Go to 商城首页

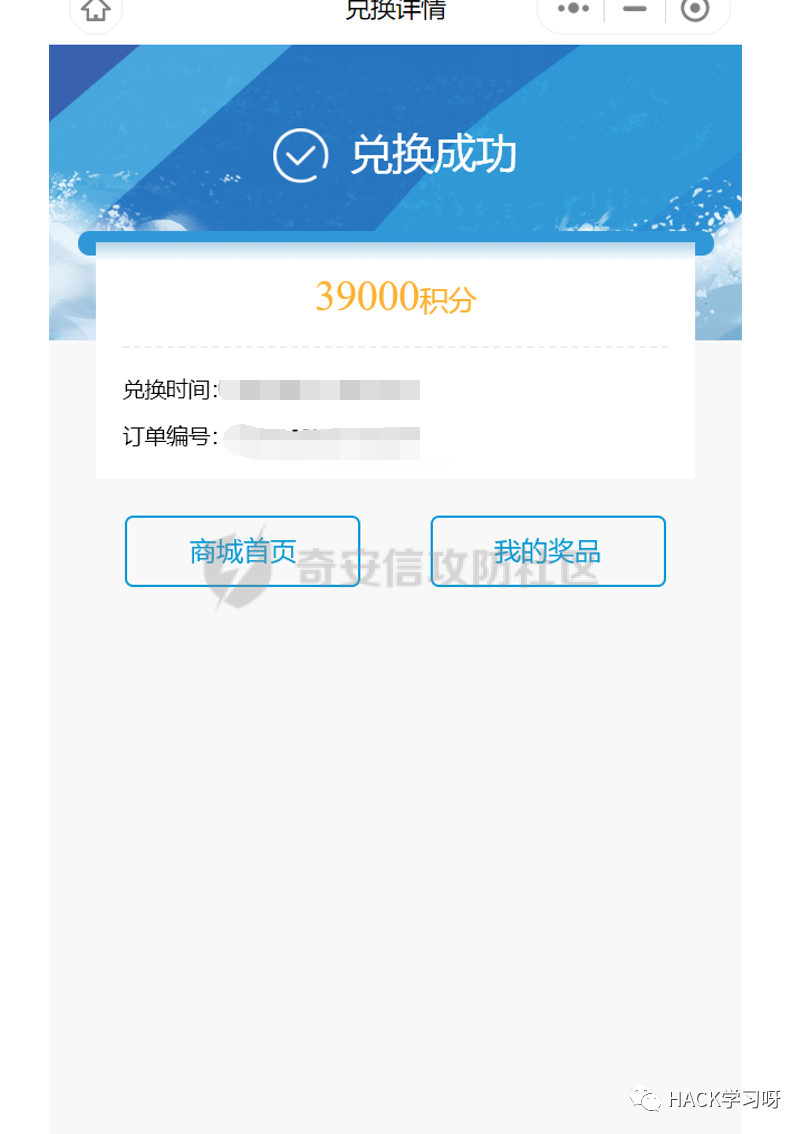point(242,551)
